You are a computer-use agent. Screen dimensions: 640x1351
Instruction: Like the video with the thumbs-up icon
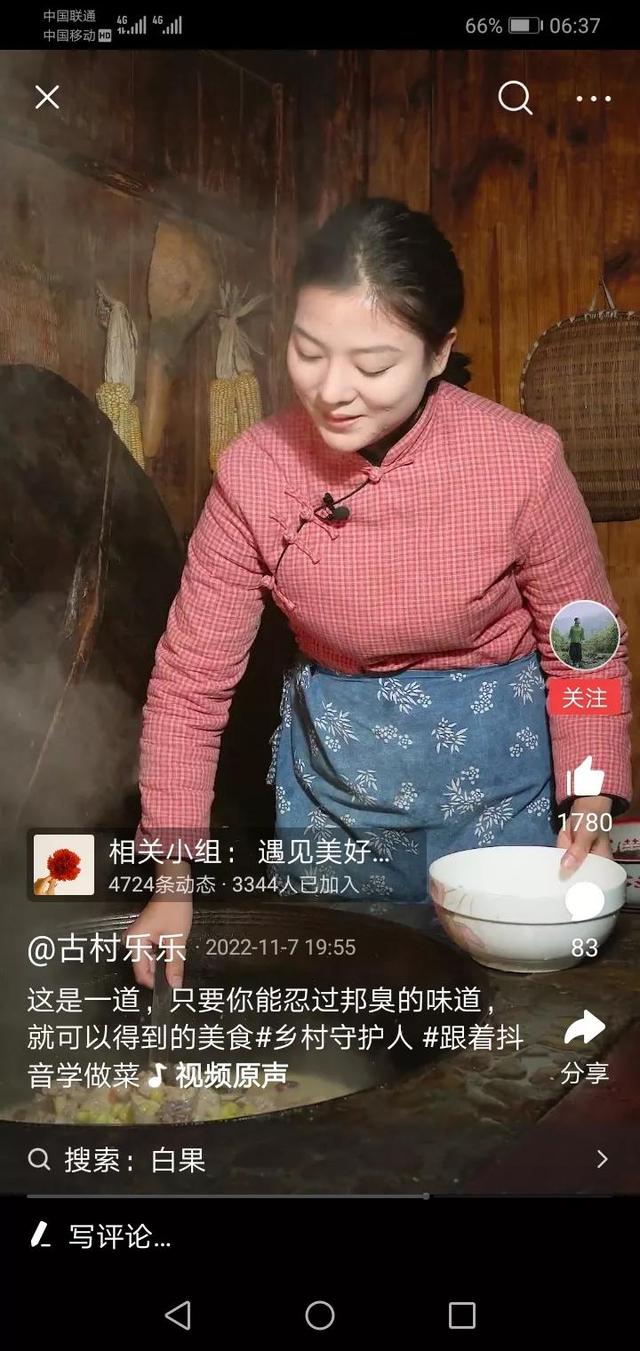click(585, 778)
